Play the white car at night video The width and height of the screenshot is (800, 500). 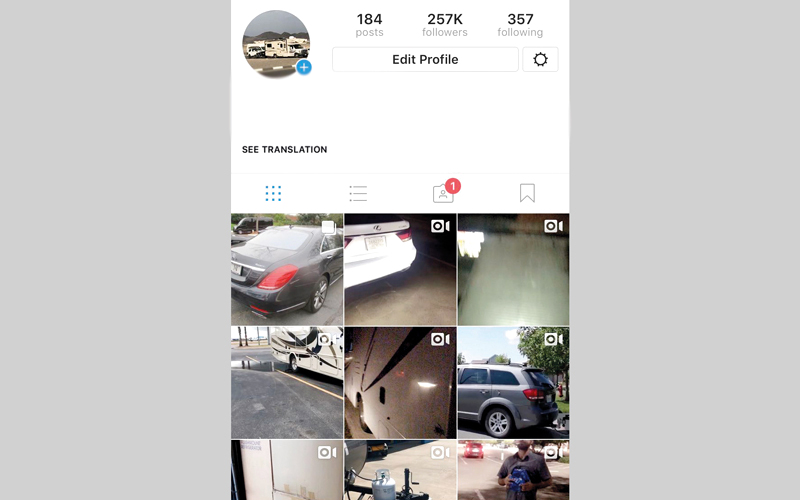[400, 269]
